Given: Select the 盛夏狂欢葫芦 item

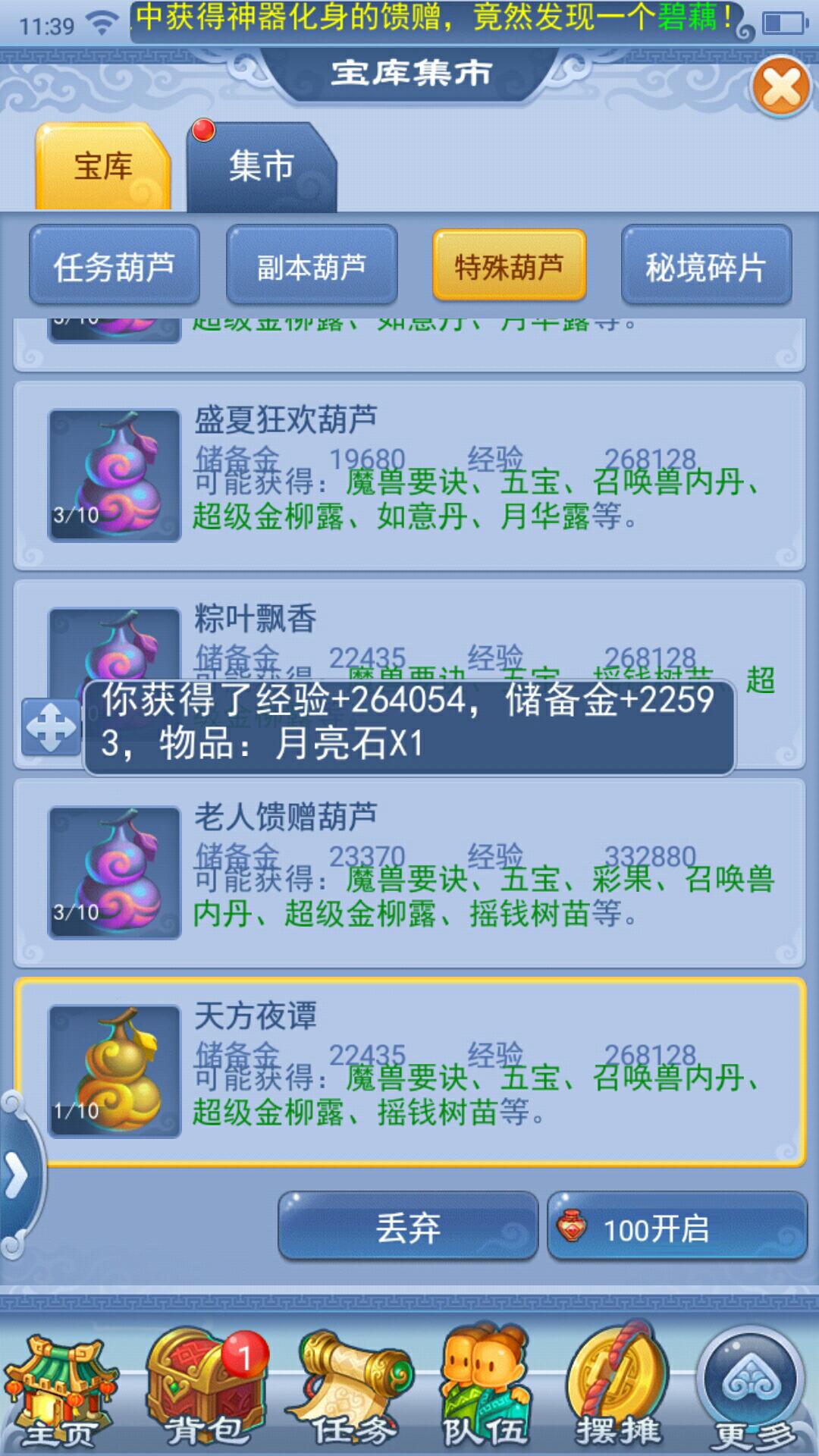Looking at the screenshot, I should [409, 475].
